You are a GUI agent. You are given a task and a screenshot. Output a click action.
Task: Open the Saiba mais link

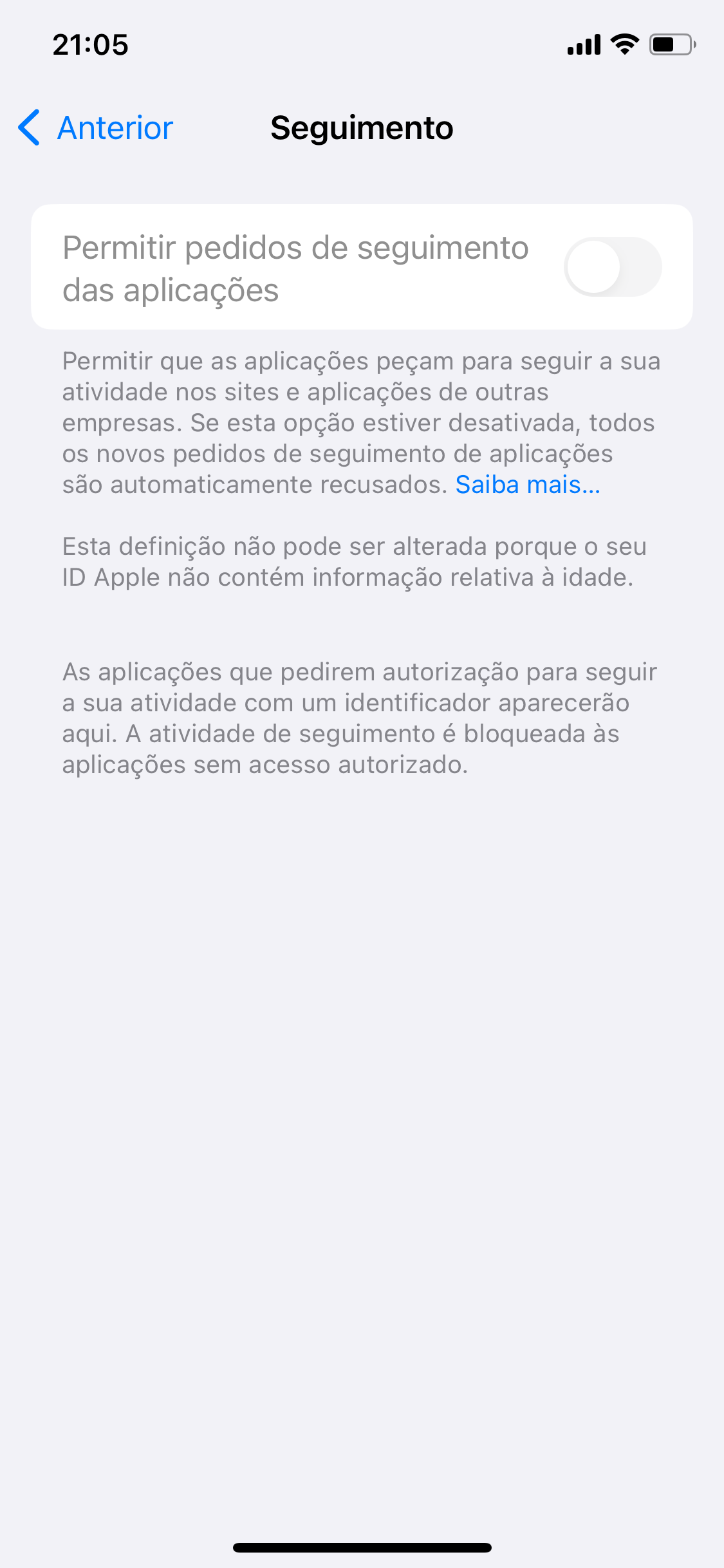click(x=528, y=485)
